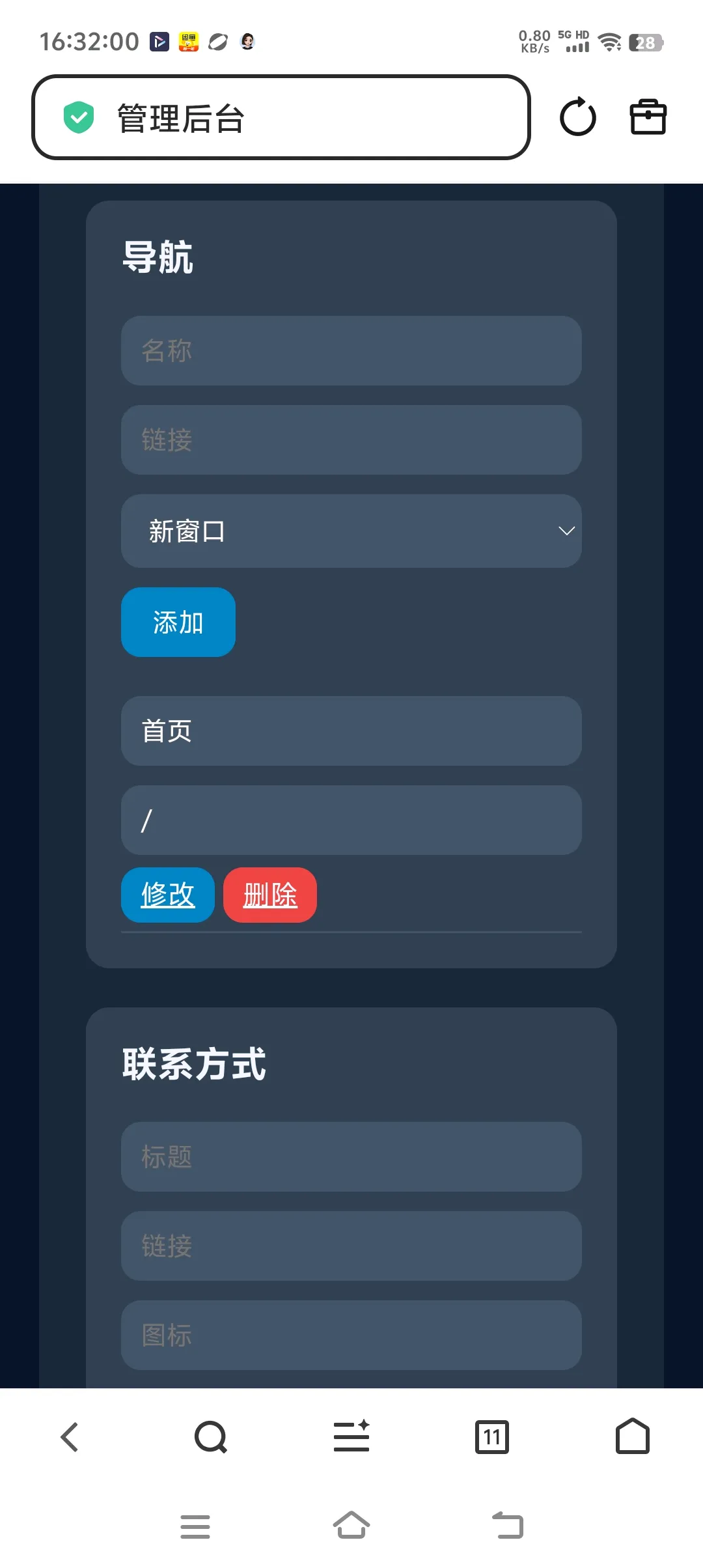Screen dimensions: 703x1568
Task: Focus the 链接 field under 联系方式
Action: [351, 1246]
